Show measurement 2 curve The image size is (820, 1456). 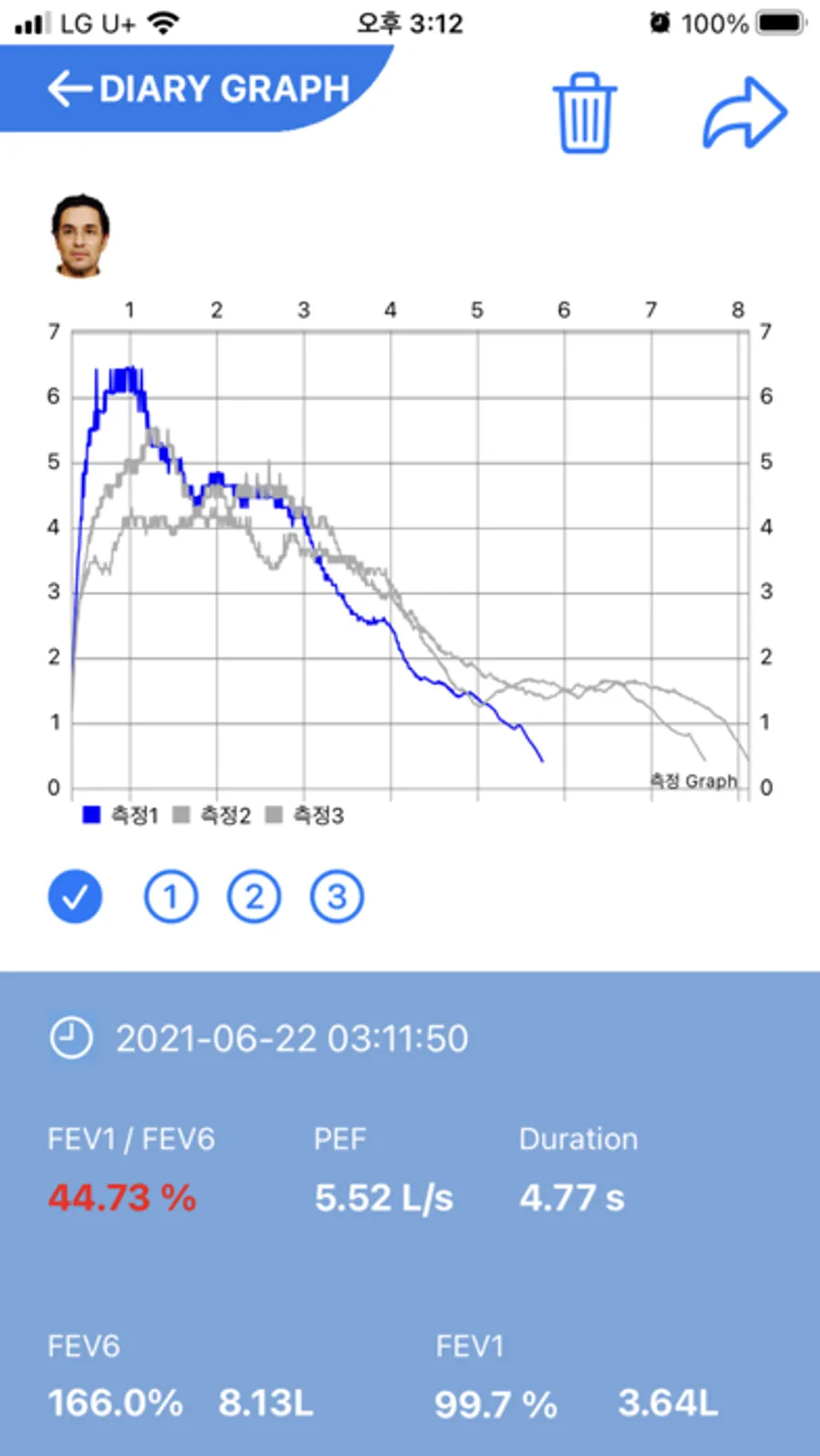coord(253,897)
